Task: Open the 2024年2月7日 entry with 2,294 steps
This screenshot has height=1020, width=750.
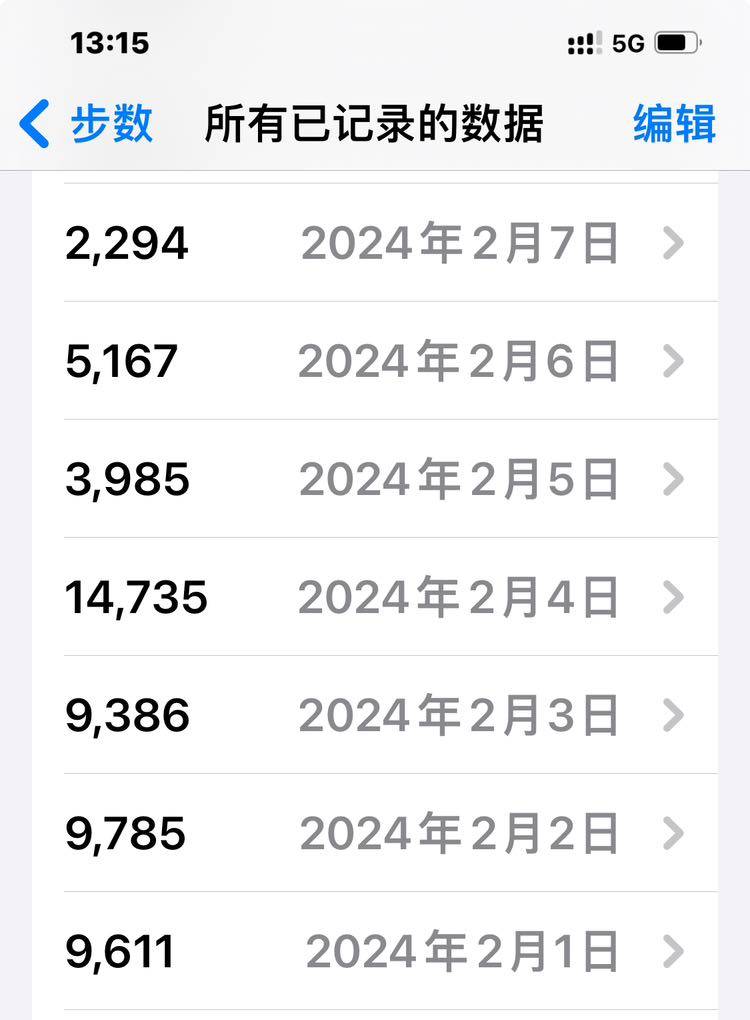Action: click(x=390, y=243)
